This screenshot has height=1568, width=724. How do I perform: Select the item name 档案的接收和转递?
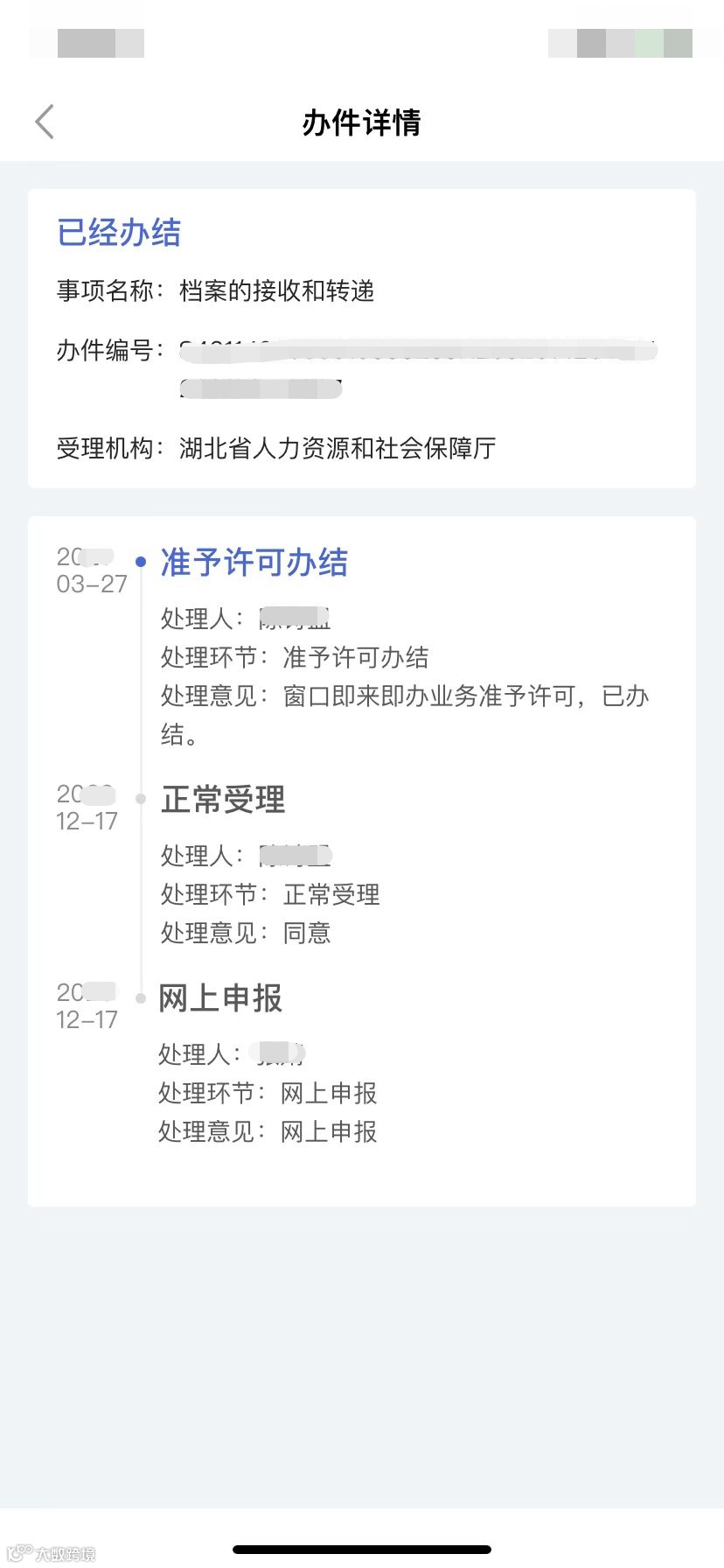(x=280, y=291)
